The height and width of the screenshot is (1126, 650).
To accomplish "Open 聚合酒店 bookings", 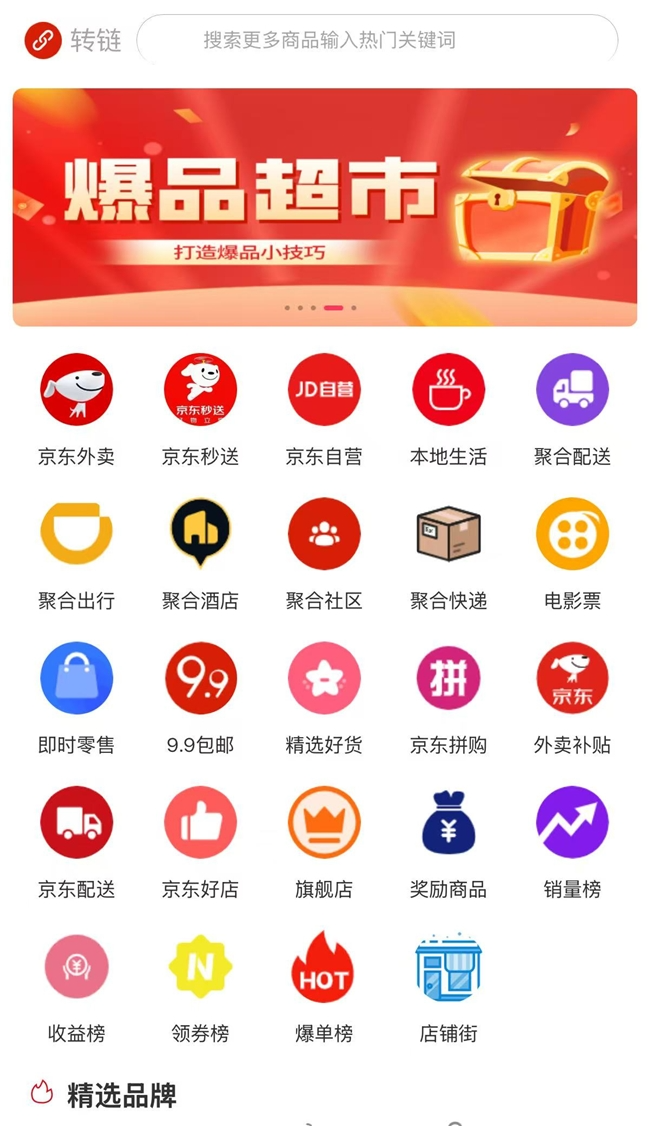I will pos(200,534).
